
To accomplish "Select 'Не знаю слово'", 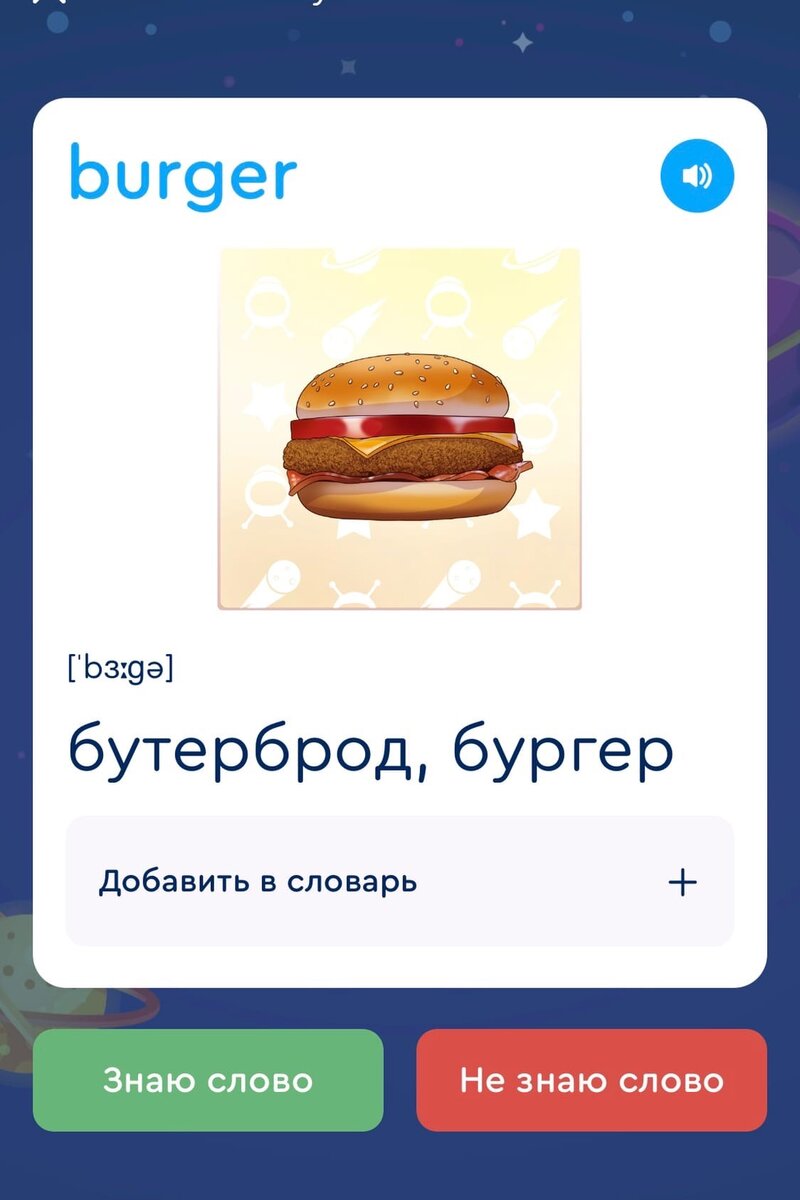I will point(591,1080).
